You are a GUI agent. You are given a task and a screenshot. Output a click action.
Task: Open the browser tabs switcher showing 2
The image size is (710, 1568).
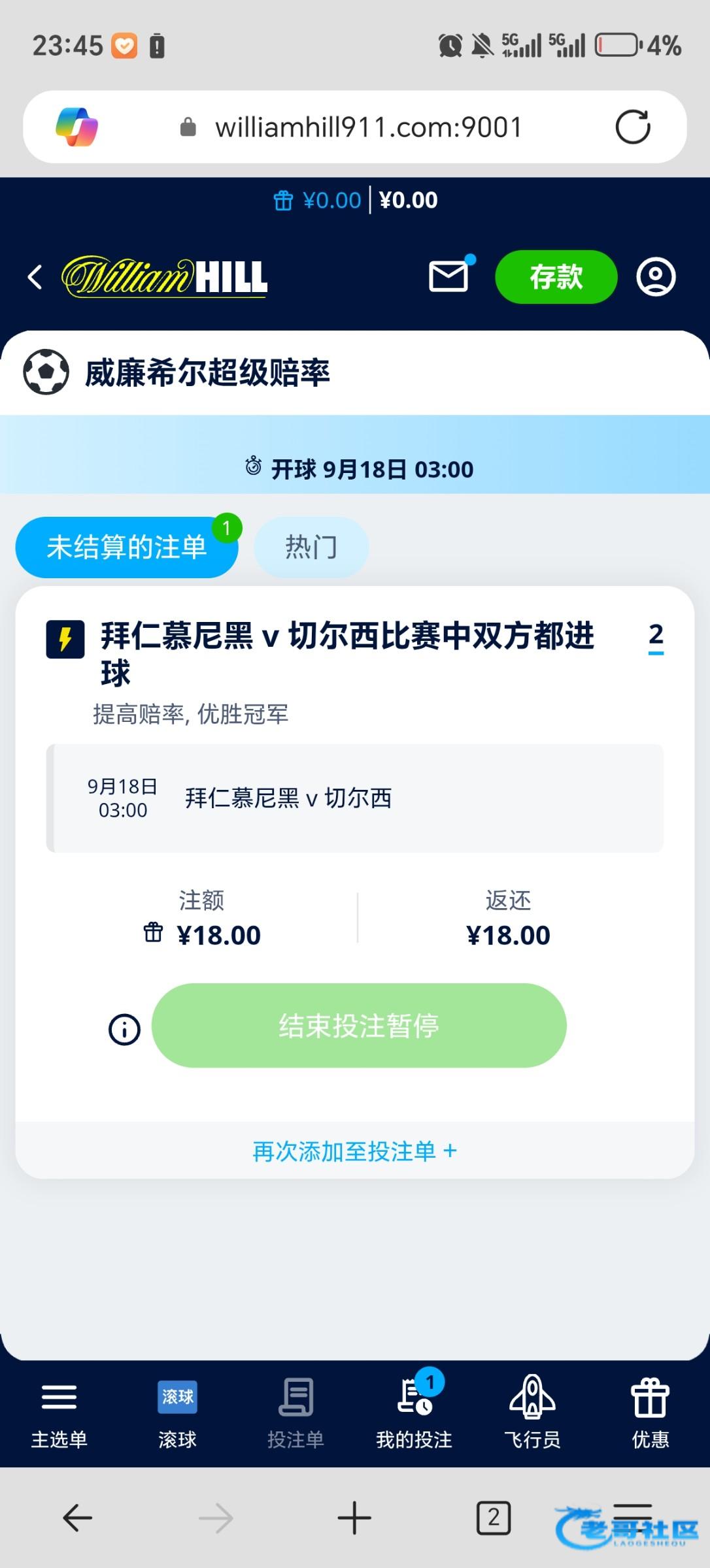[493, 1517]
